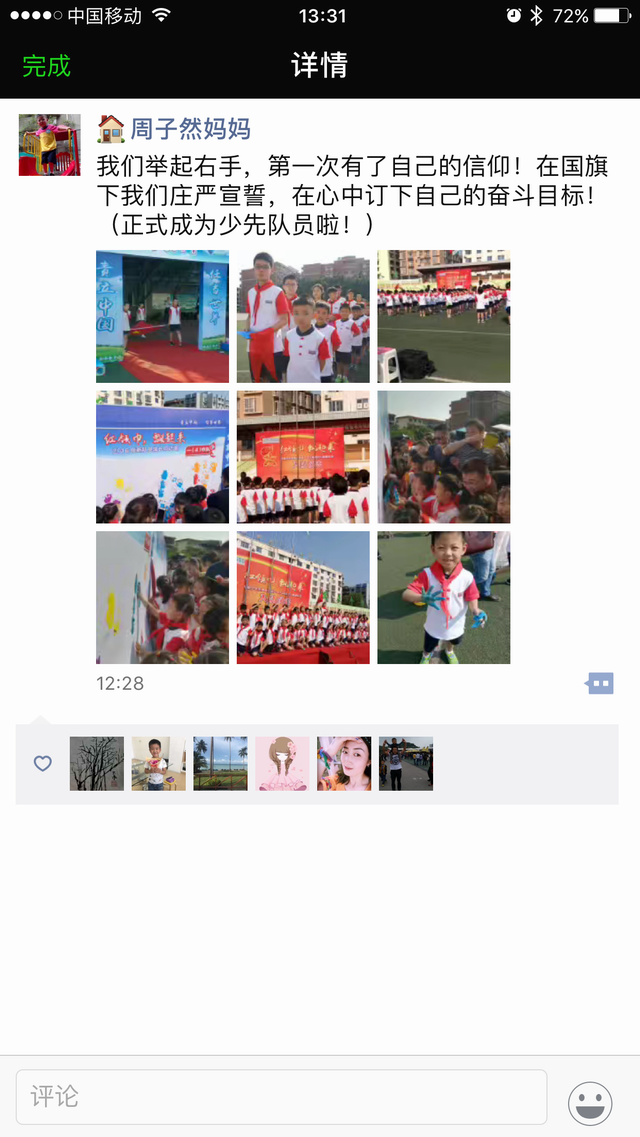Open the photo of the blue stage entrance
640x1137 pixels.
[x=162, y=316]
